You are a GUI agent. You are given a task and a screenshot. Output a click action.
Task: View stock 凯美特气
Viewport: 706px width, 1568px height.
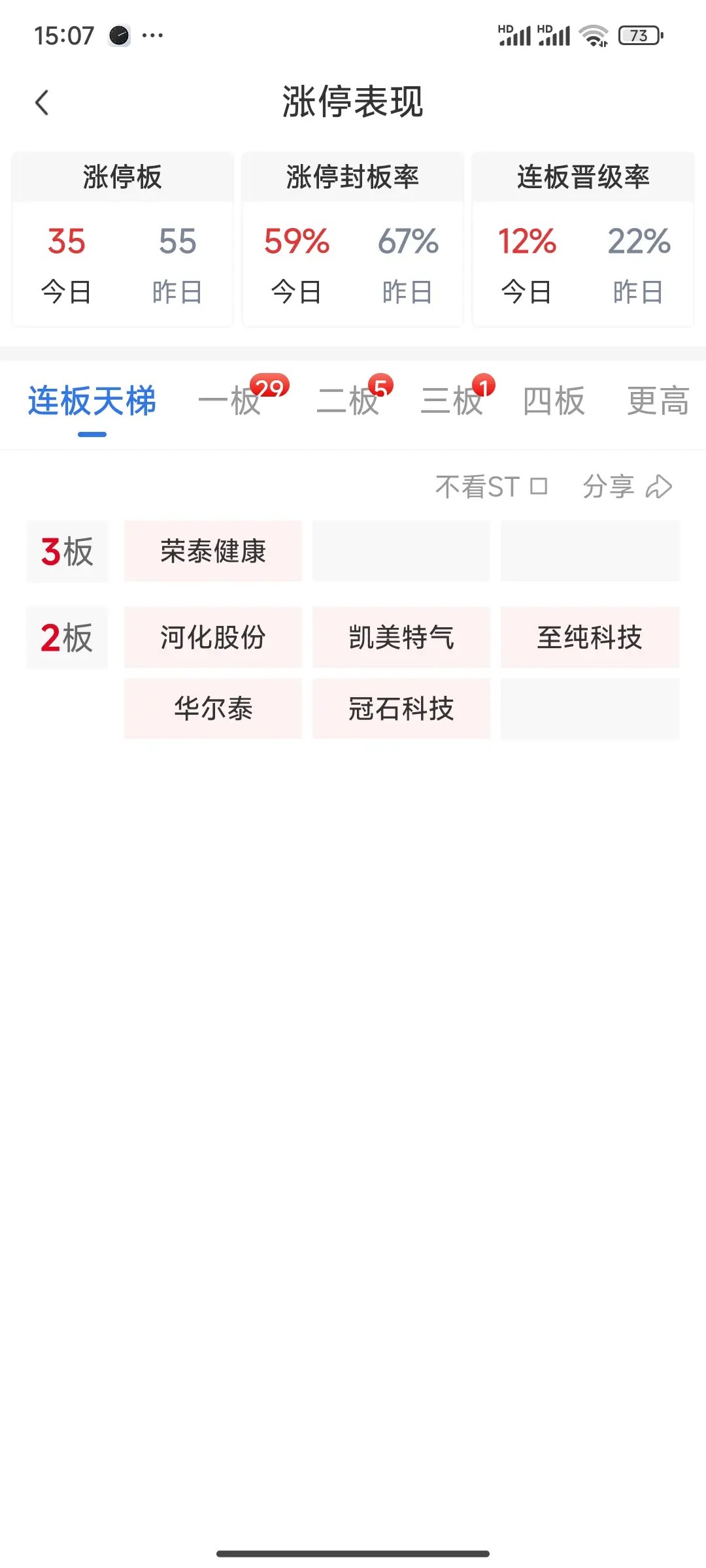click(x=401, y=638)
